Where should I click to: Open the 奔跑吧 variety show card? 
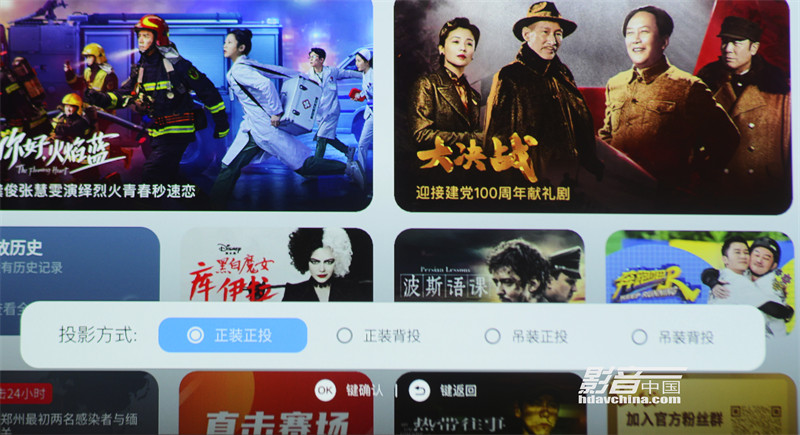(698, 265)
